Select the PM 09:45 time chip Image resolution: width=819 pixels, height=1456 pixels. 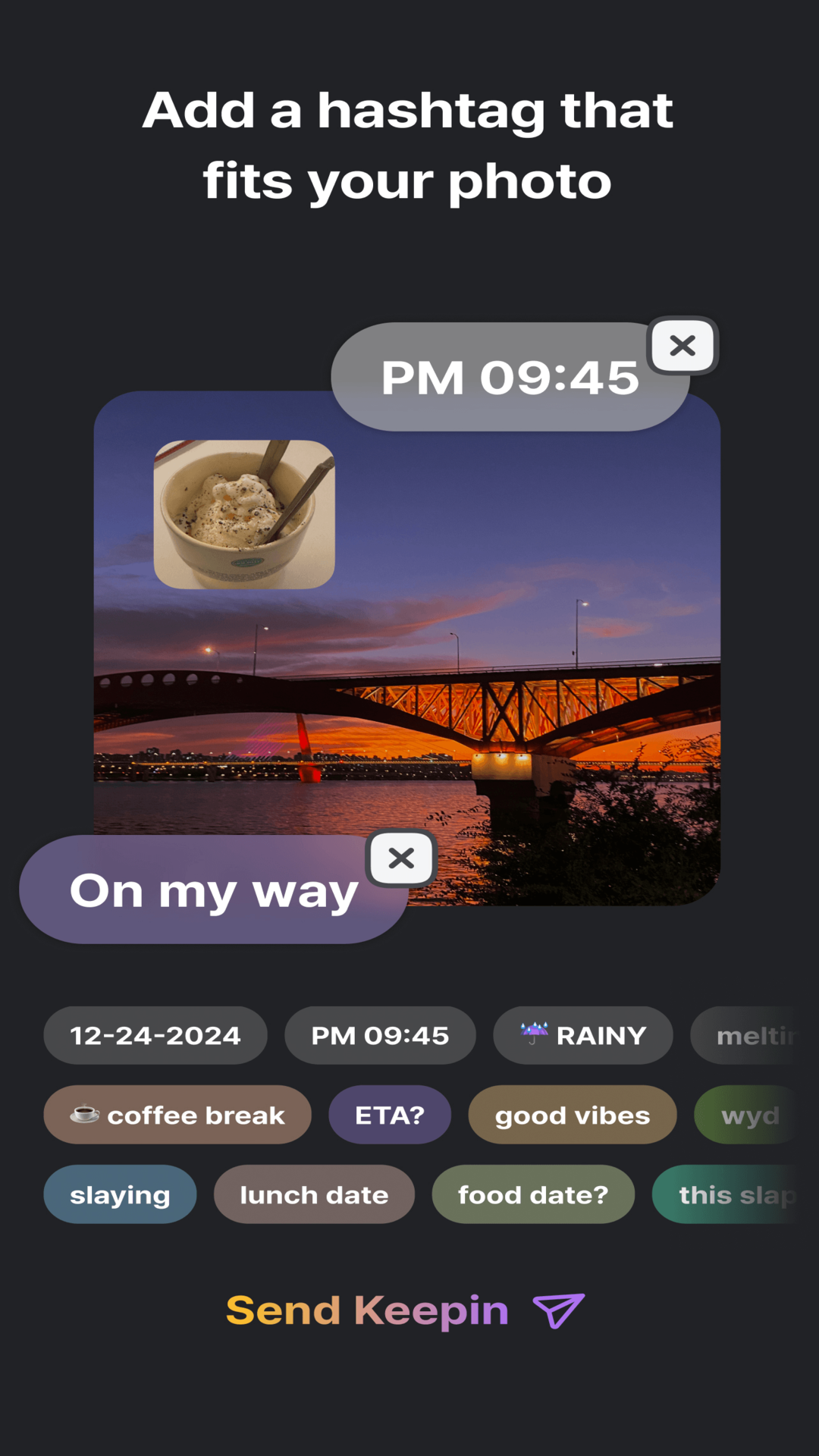380,1036
